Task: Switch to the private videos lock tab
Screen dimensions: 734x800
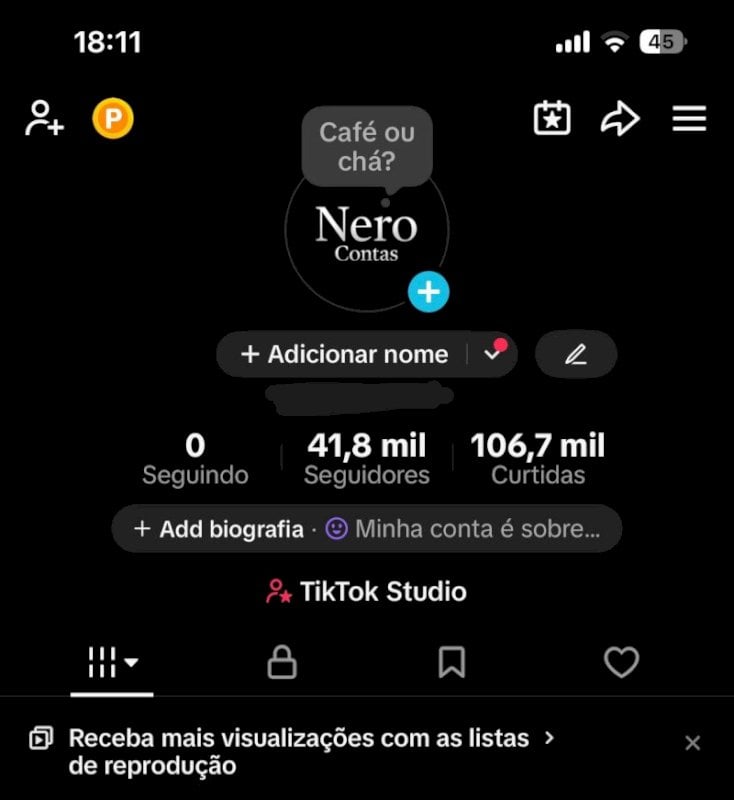Action: tap(281, 662)
